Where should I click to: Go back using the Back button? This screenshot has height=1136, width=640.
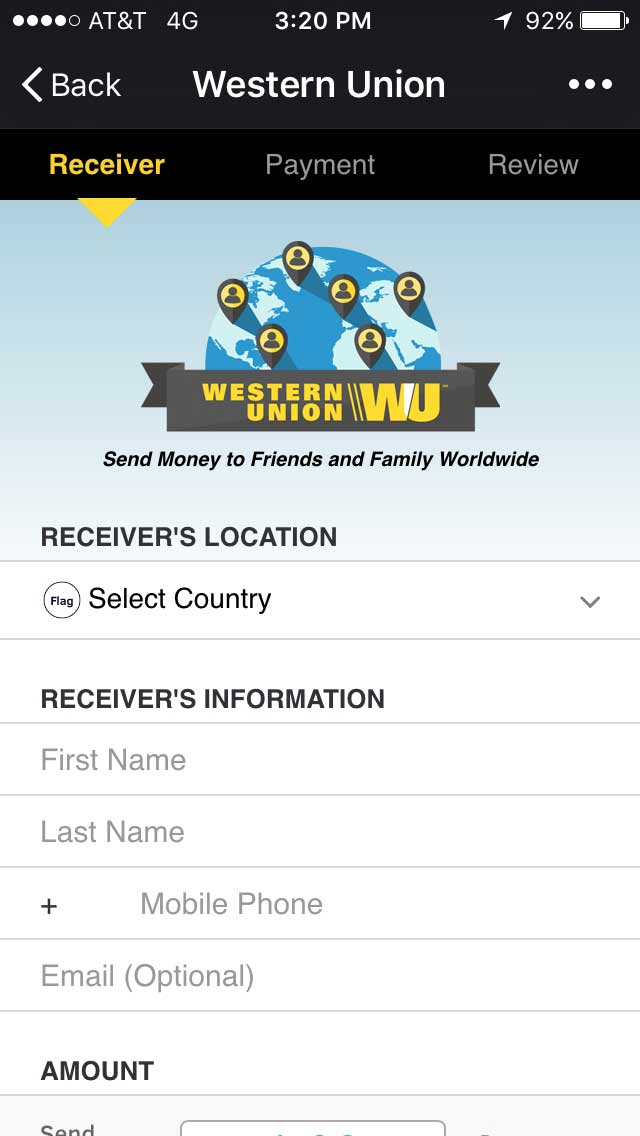(x=72, y=85)
